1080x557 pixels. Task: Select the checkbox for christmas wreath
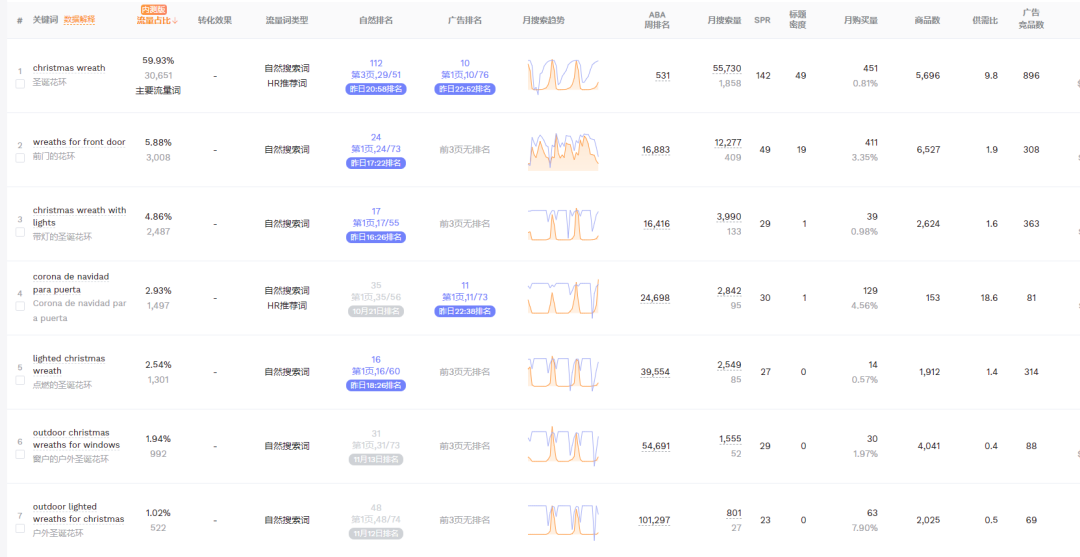(x=20, y=84)
